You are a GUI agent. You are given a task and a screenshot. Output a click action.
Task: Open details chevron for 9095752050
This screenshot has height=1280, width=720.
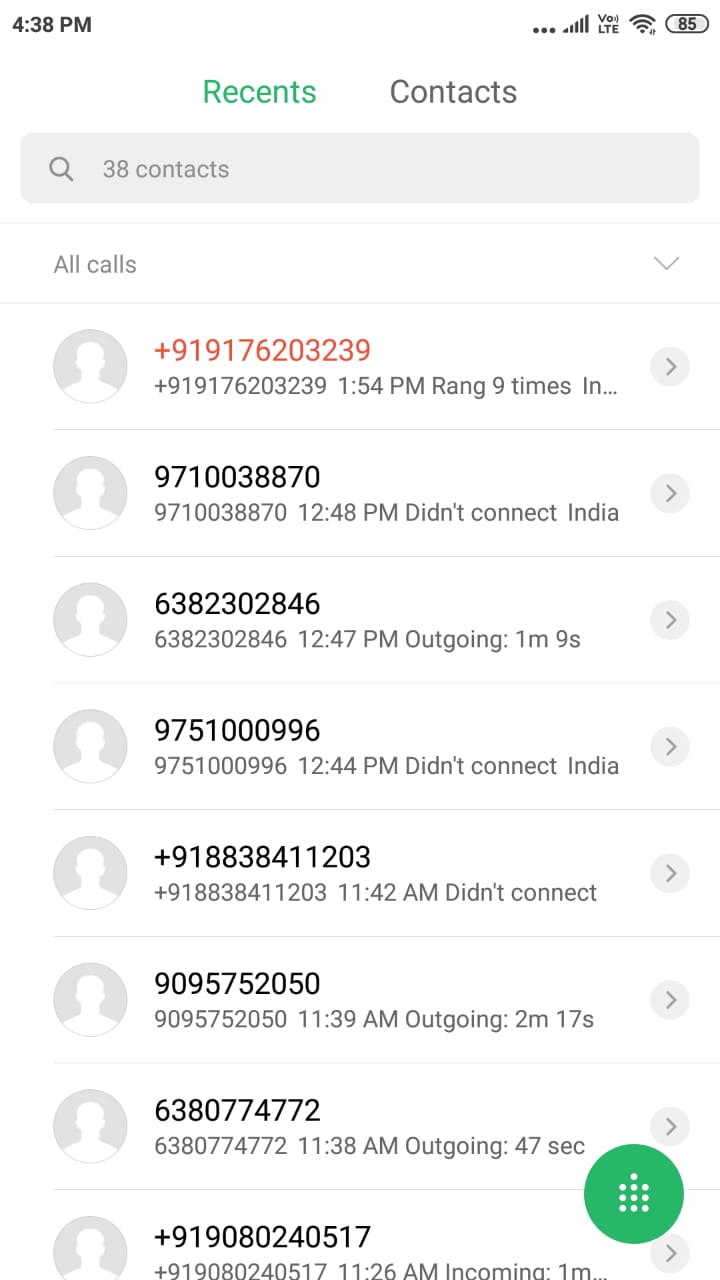[x=670, y=1000]
